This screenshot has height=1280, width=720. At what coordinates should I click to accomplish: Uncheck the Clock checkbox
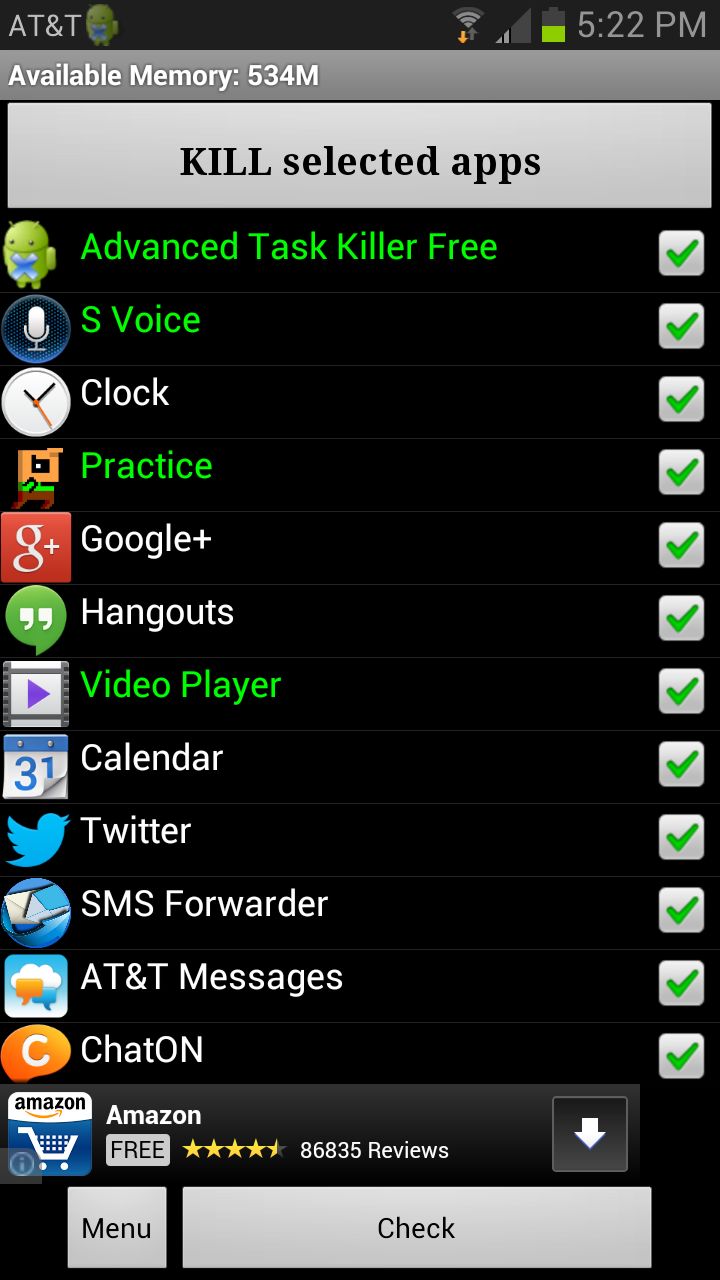(x=681, y=399)
